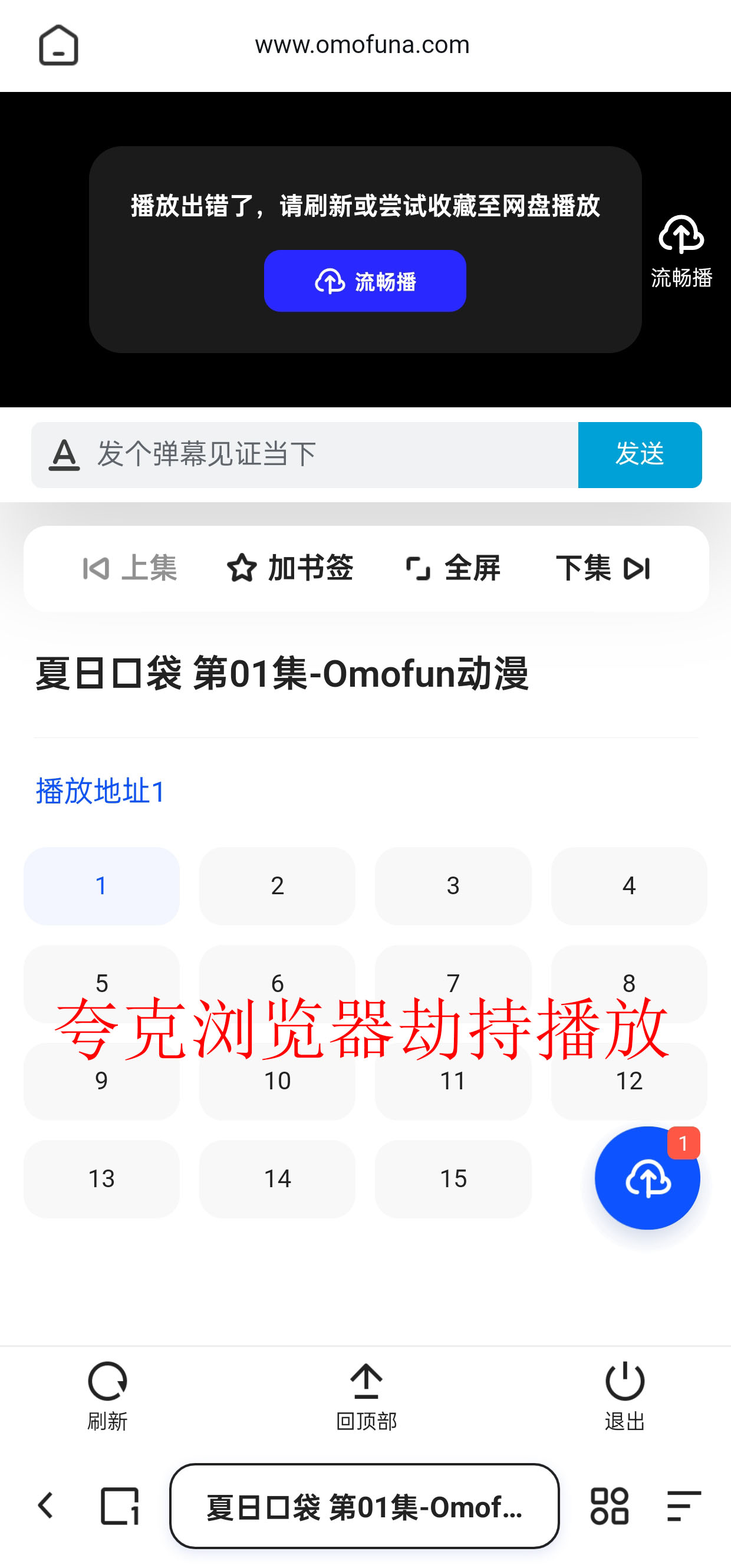This screenshot has width=731, height=1568.
Task: Send the danmaku with 发送
Action: (x=639, y=454)
